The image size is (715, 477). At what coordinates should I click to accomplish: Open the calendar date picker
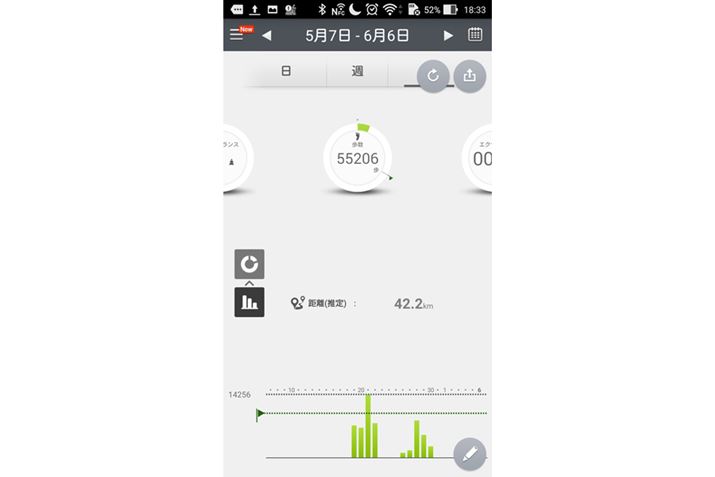475,34
